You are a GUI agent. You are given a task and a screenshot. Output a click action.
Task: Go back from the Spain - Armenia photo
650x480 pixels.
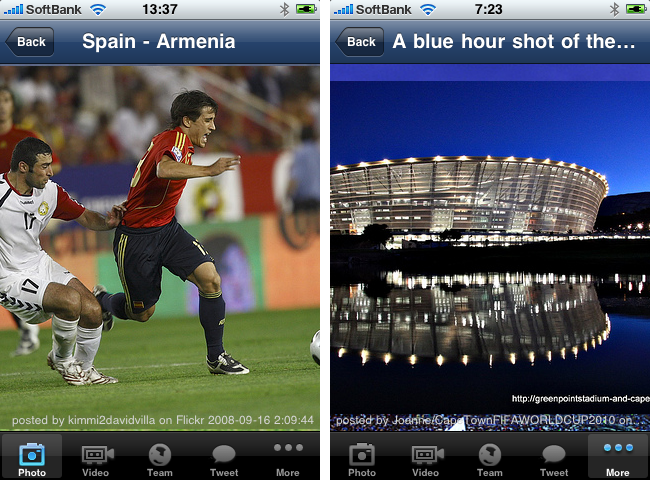[x=30, y=42]
